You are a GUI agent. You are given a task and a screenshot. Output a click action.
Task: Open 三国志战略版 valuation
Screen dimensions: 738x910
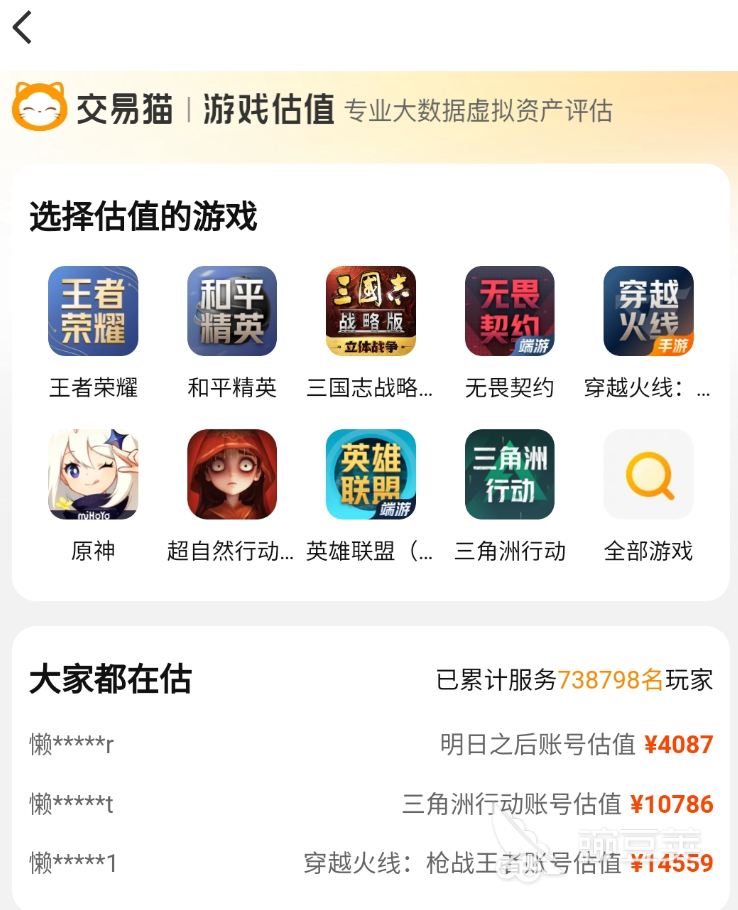[371, 311]
